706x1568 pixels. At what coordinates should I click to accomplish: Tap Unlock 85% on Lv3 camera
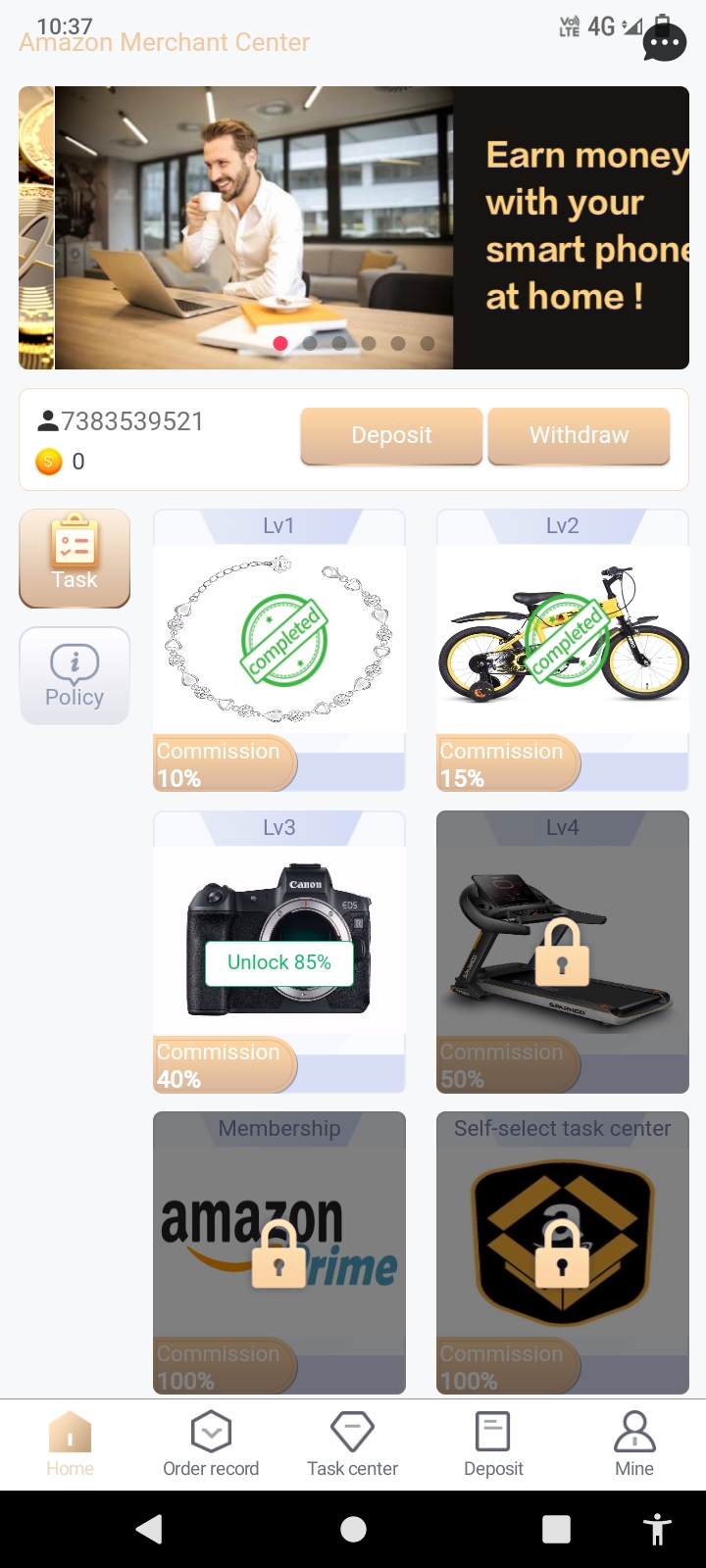[279, 962]
